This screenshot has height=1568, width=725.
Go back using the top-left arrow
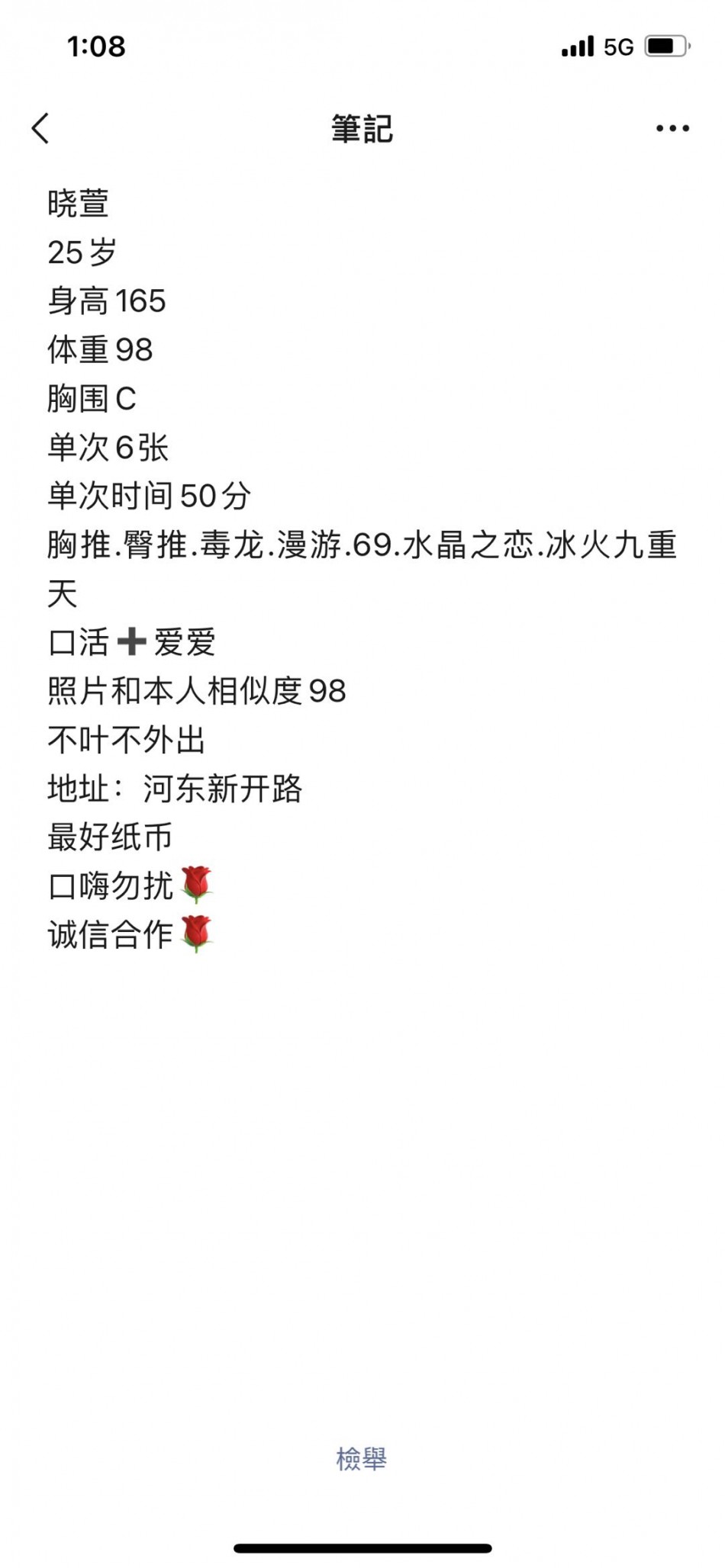pyautogui.click(x=40, y=128)
